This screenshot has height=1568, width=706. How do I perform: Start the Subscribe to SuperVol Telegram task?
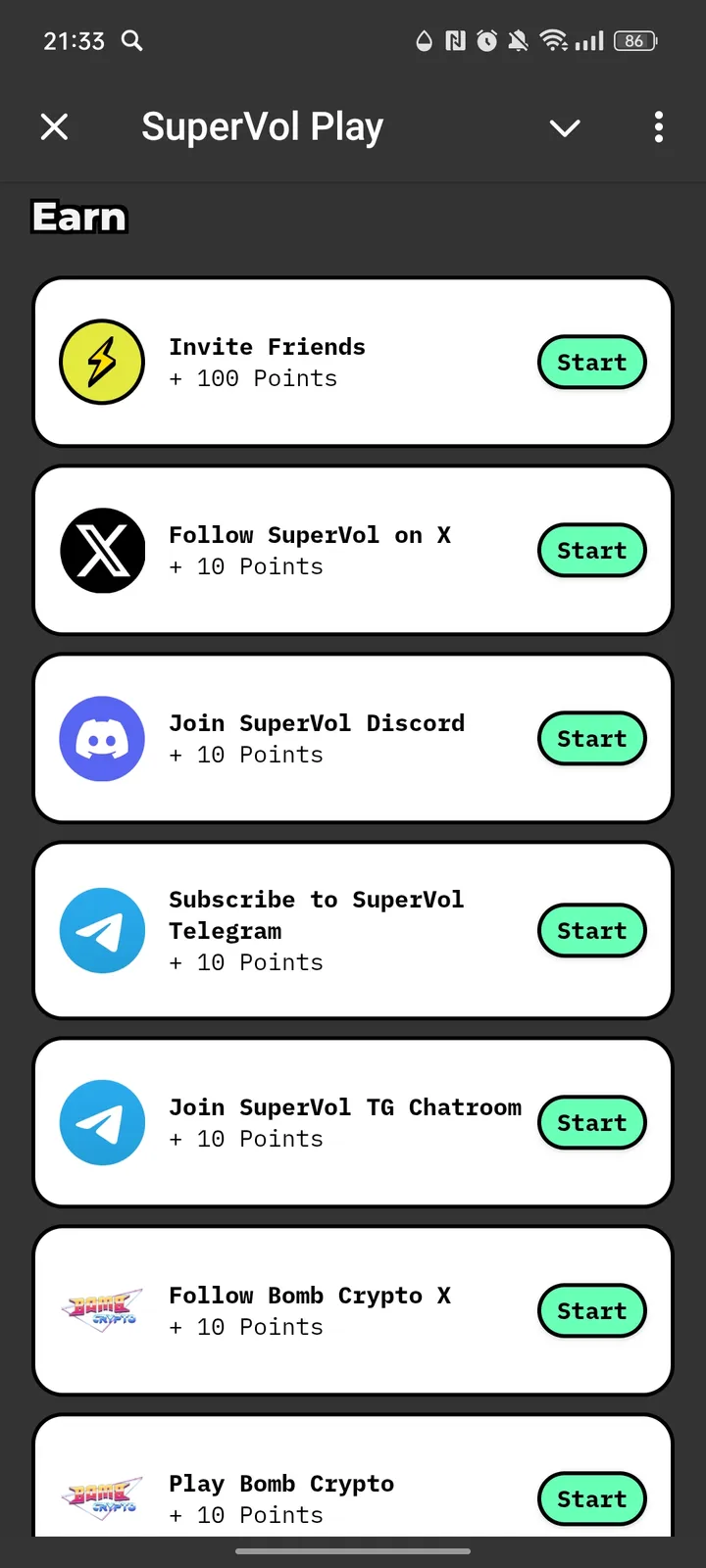(x=591, y=930)
